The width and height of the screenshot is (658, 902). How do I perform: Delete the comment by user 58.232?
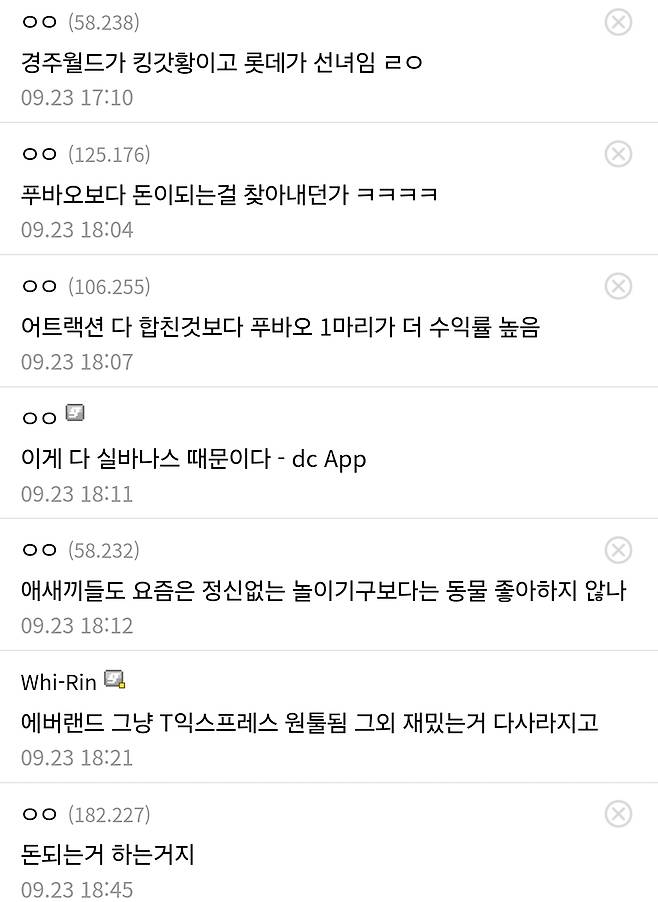(x=618, y=550)
